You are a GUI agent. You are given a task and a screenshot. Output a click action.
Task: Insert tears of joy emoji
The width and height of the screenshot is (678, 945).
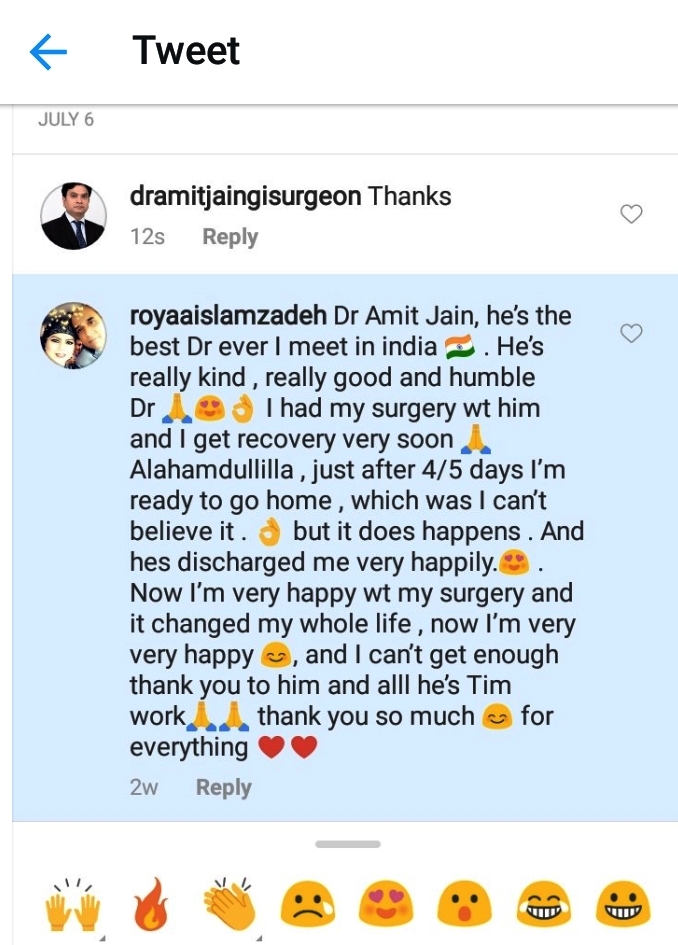543,906
